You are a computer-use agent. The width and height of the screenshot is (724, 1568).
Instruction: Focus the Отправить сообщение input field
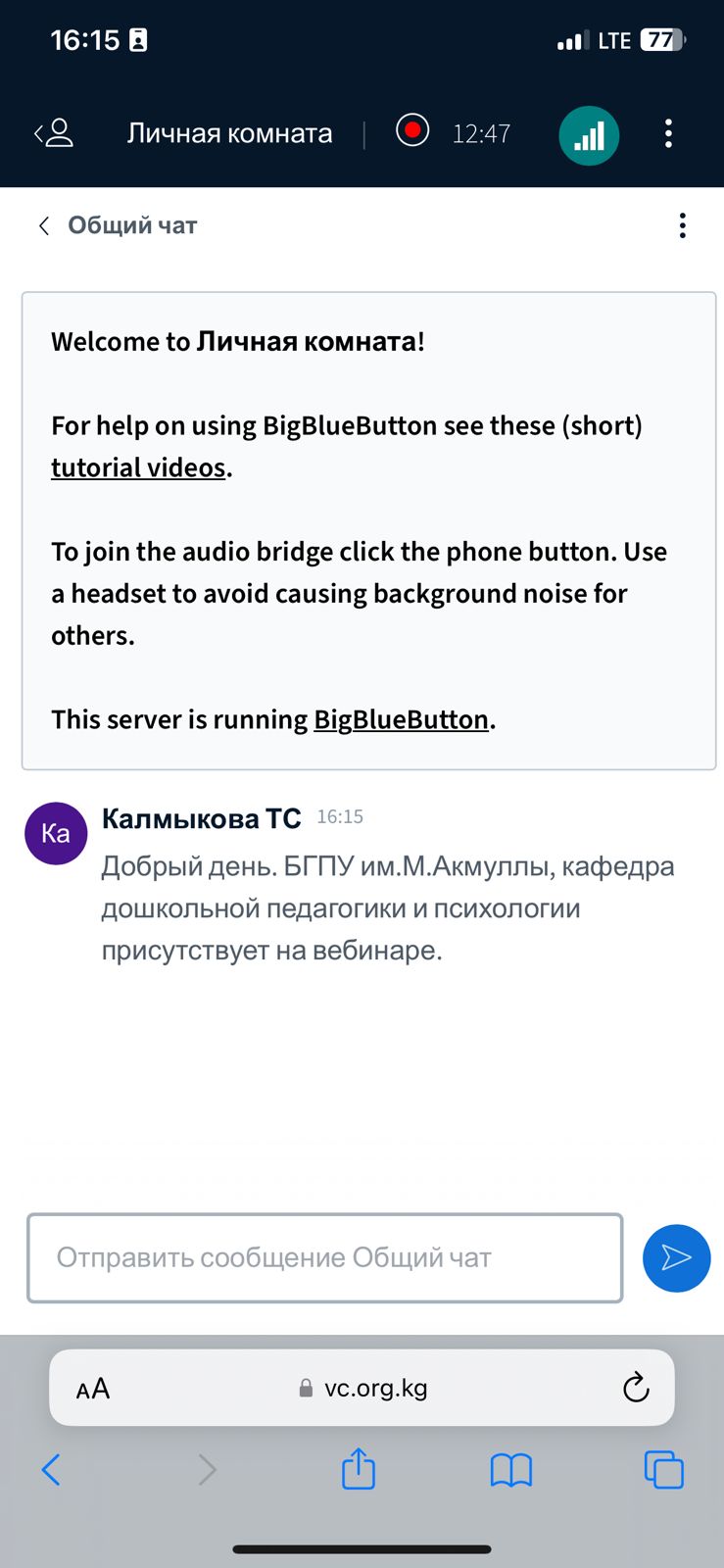point(324,1257)
